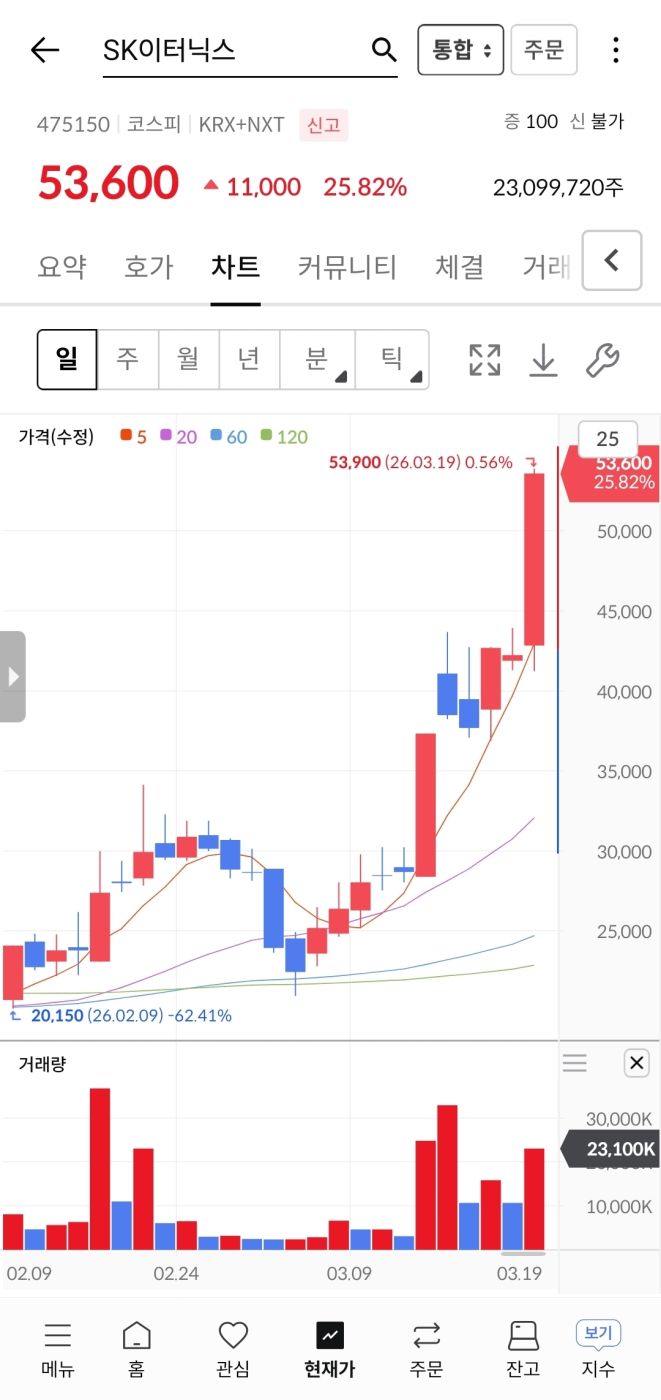Open the 통합 market dropdown
This screenshot has height=1400, width=661.
[x=460, y=50]
